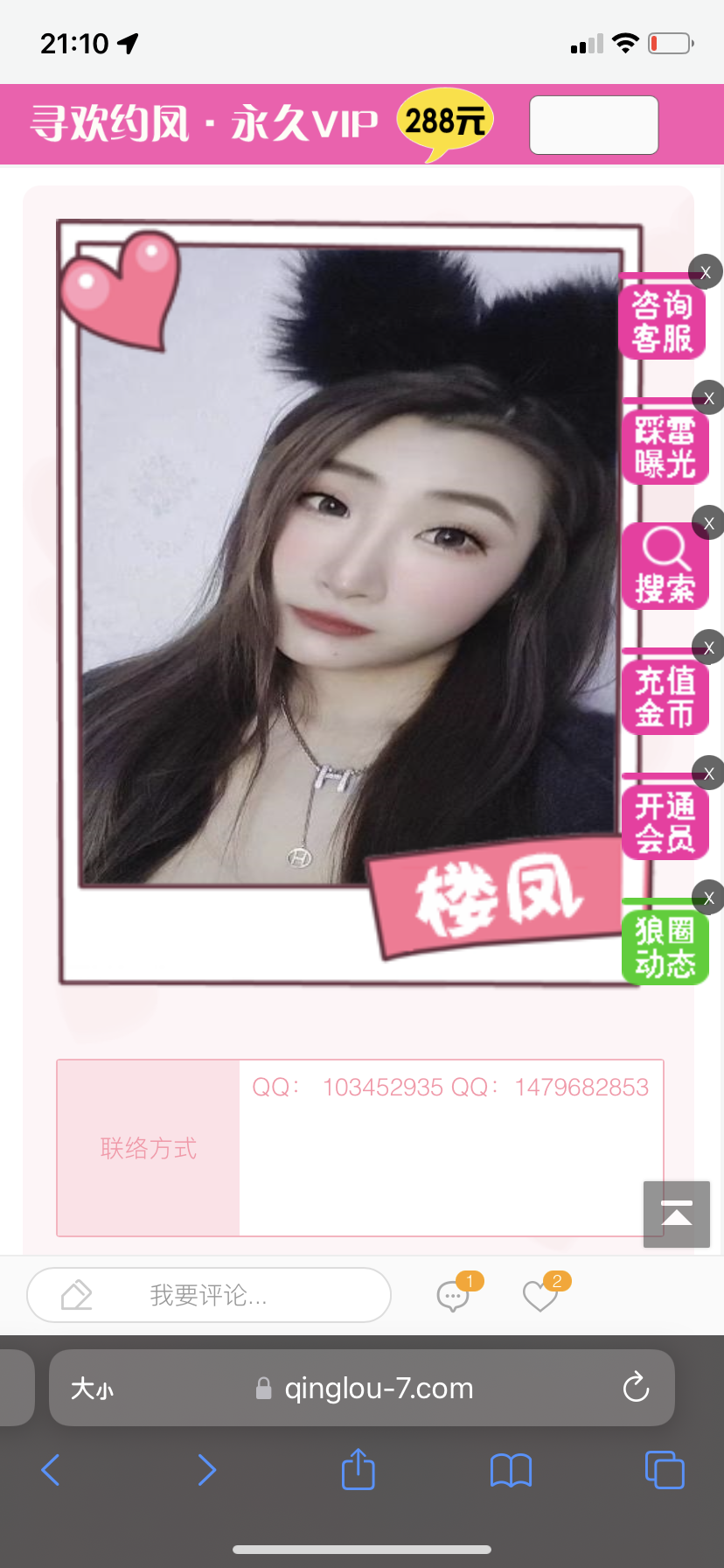
Task: Open the 搜索 search button
Action: pyautogui.click(x=665, y=567)
